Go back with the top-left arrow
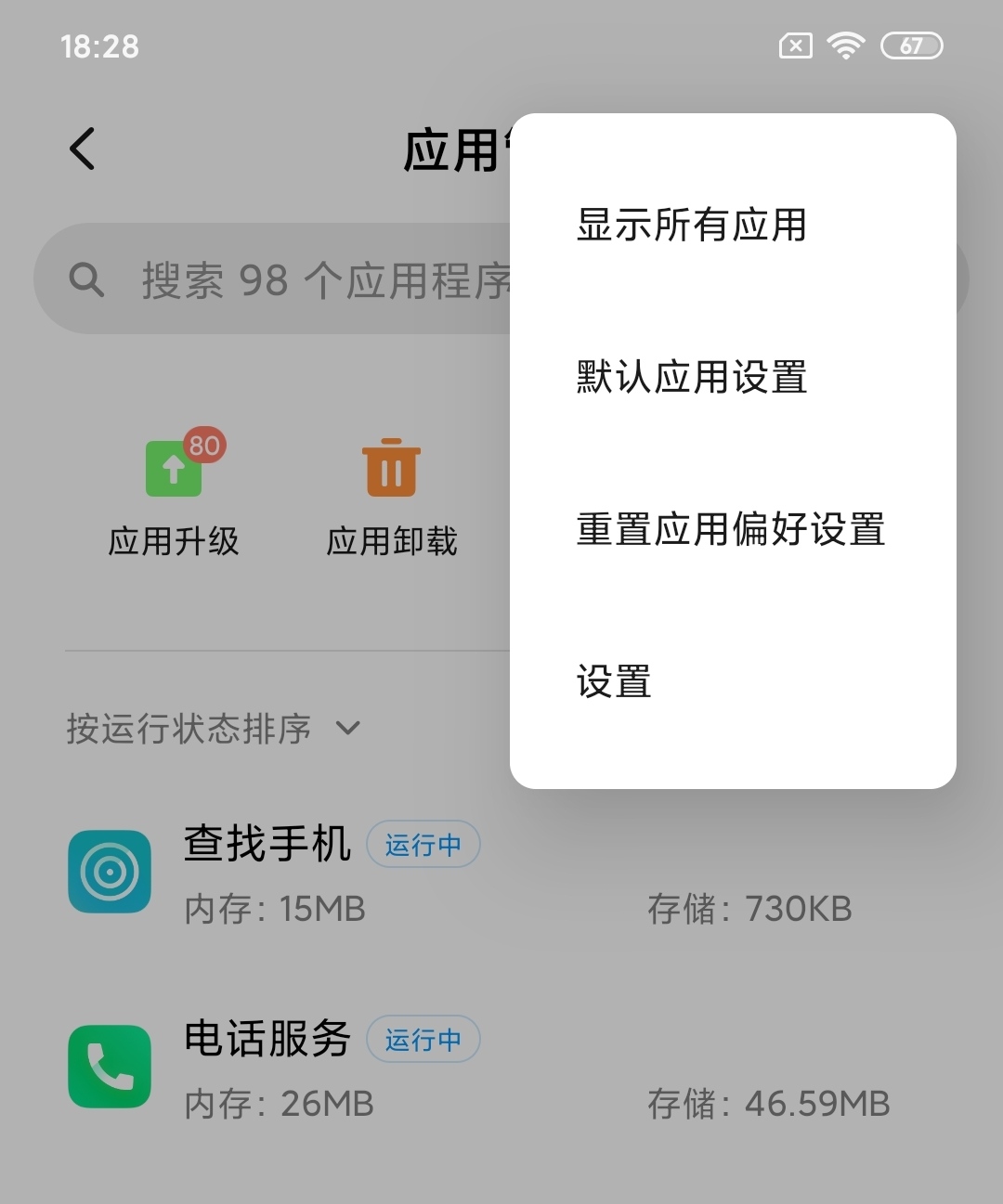 click(83, 149)
